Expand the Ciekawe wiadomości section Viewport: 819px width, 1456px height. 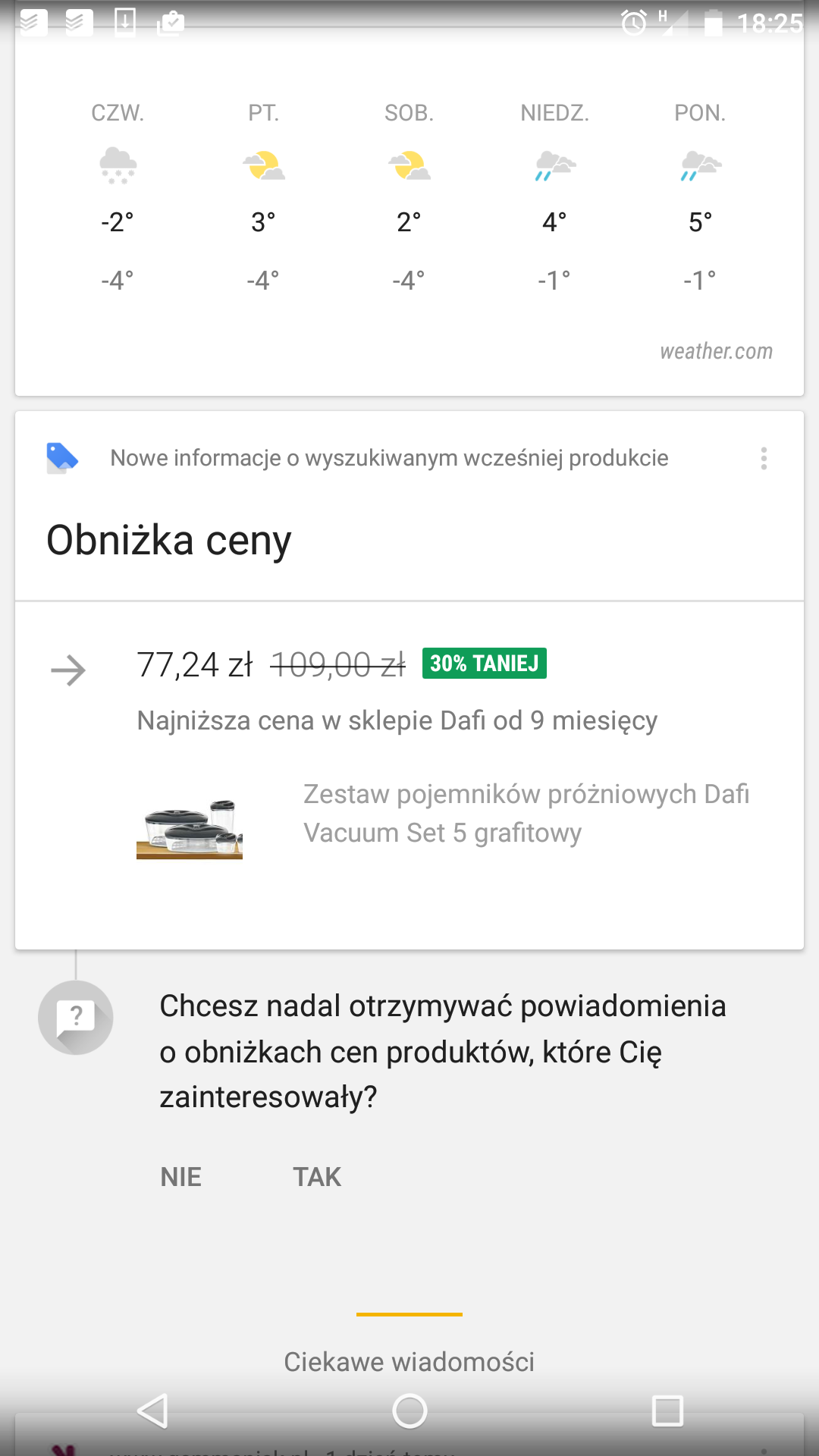409,1360
